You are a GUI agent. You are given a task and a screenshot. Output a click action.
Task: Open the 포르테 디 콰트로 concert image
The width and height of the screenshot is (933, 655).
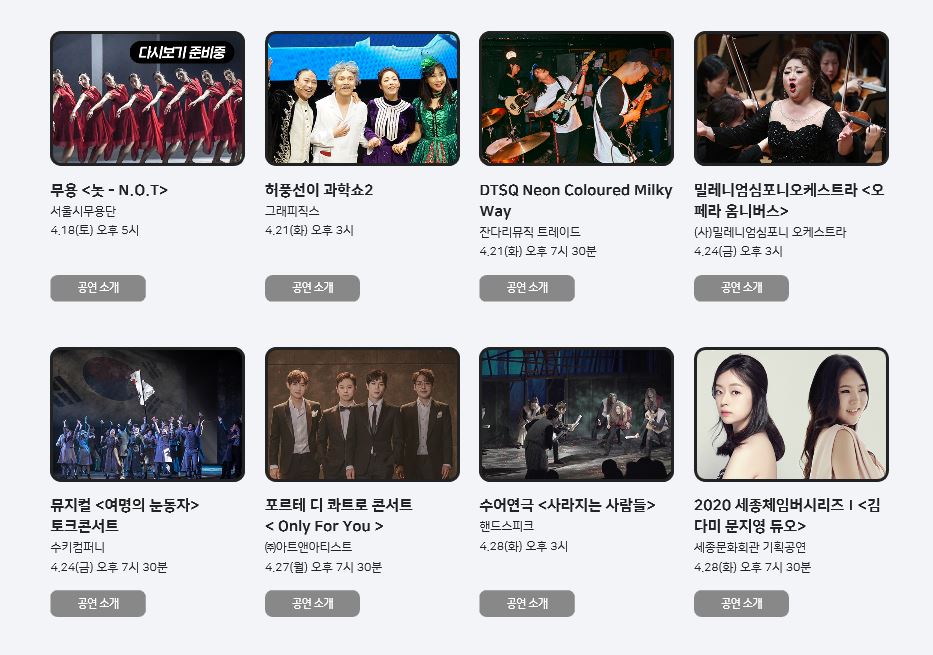pos(362,415)
